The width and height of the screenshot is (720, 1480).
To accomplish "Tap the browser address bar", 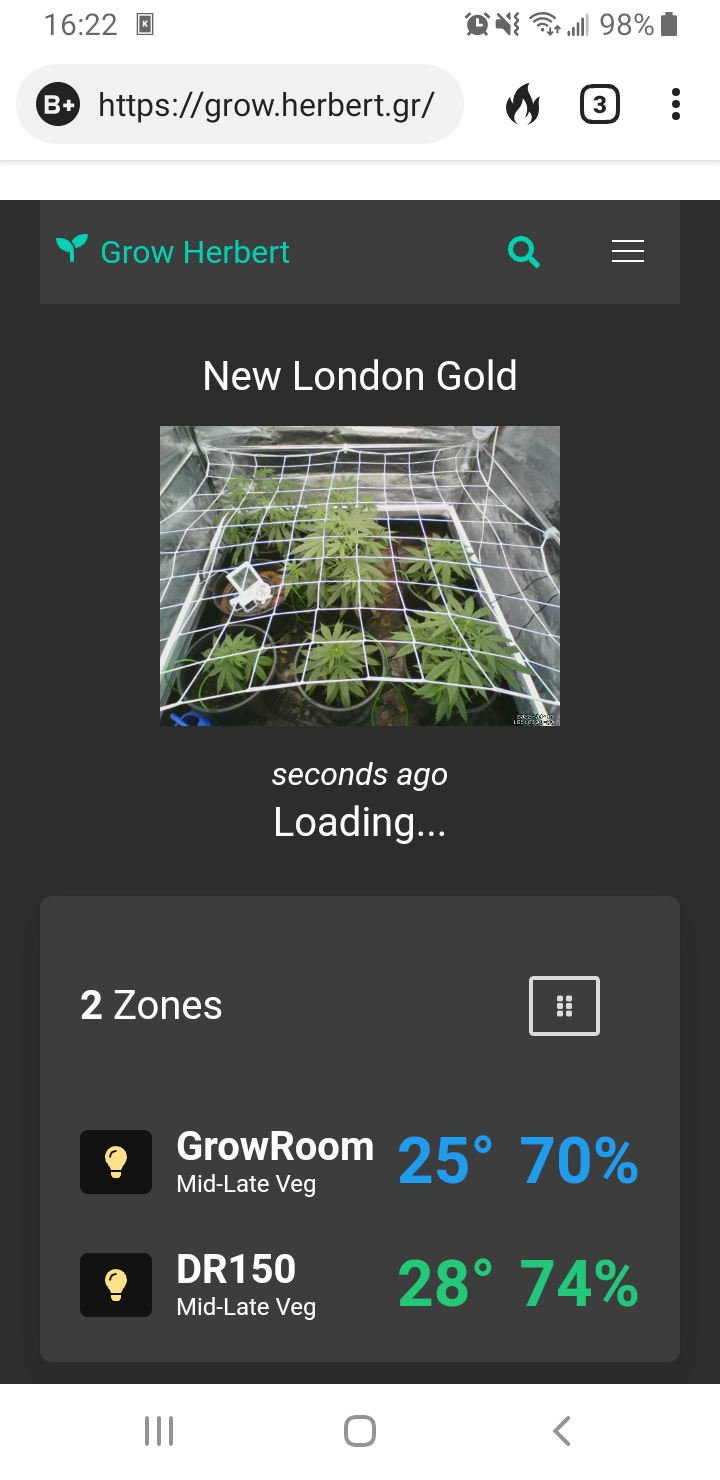I will 264,105.
